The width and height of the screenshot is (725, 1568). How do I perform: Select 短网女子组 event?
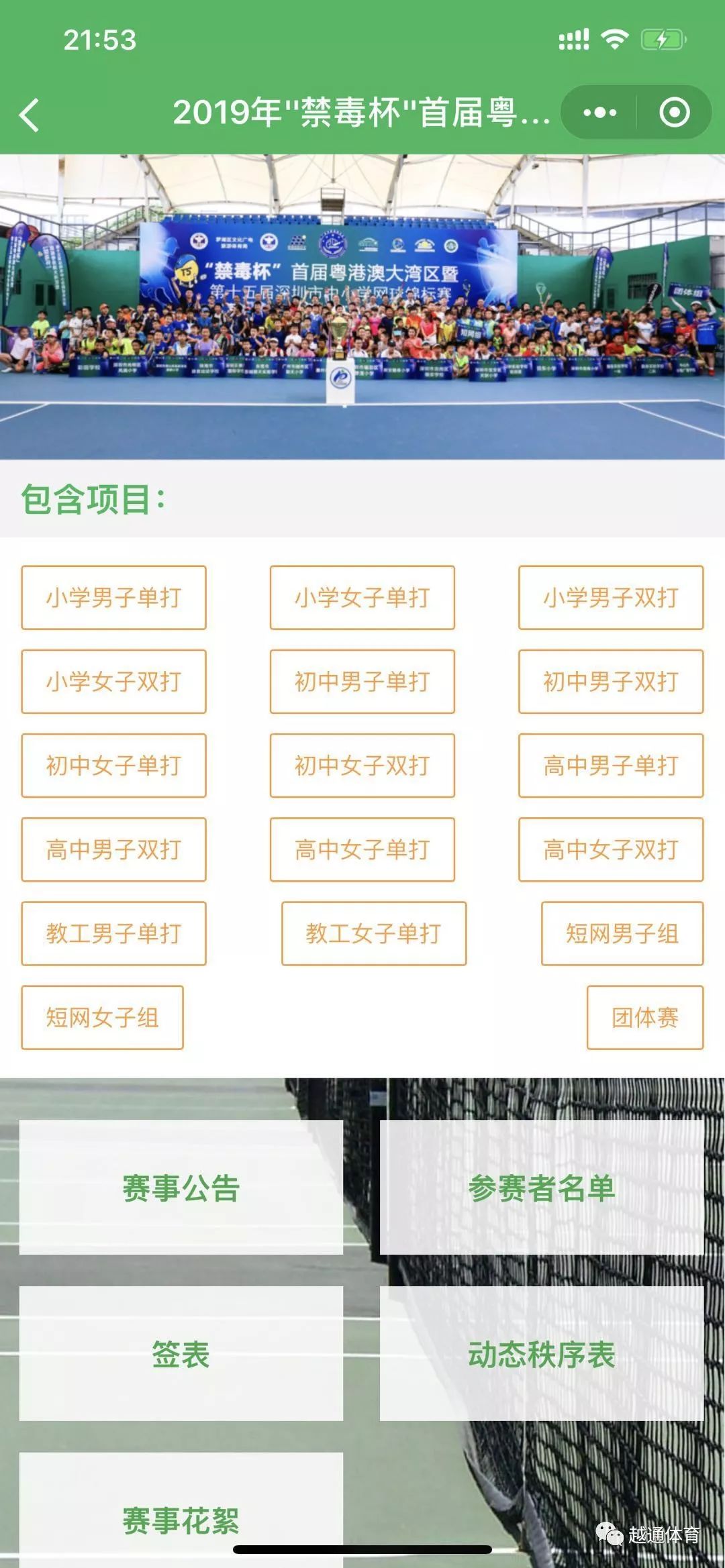pos(102,1016)
